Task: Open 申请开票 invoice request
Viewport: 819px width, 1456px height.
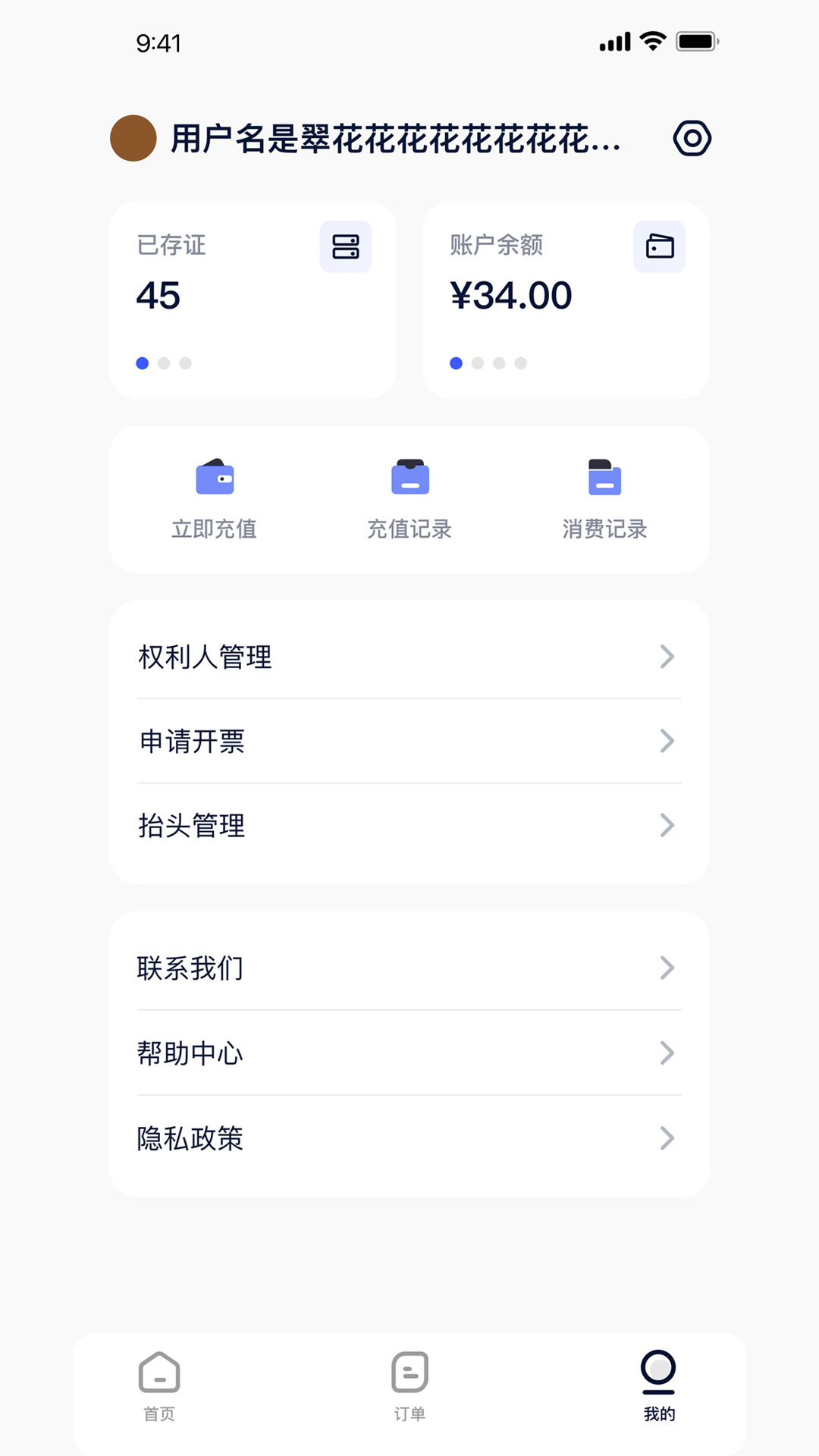Action: (x=409, y=741)
